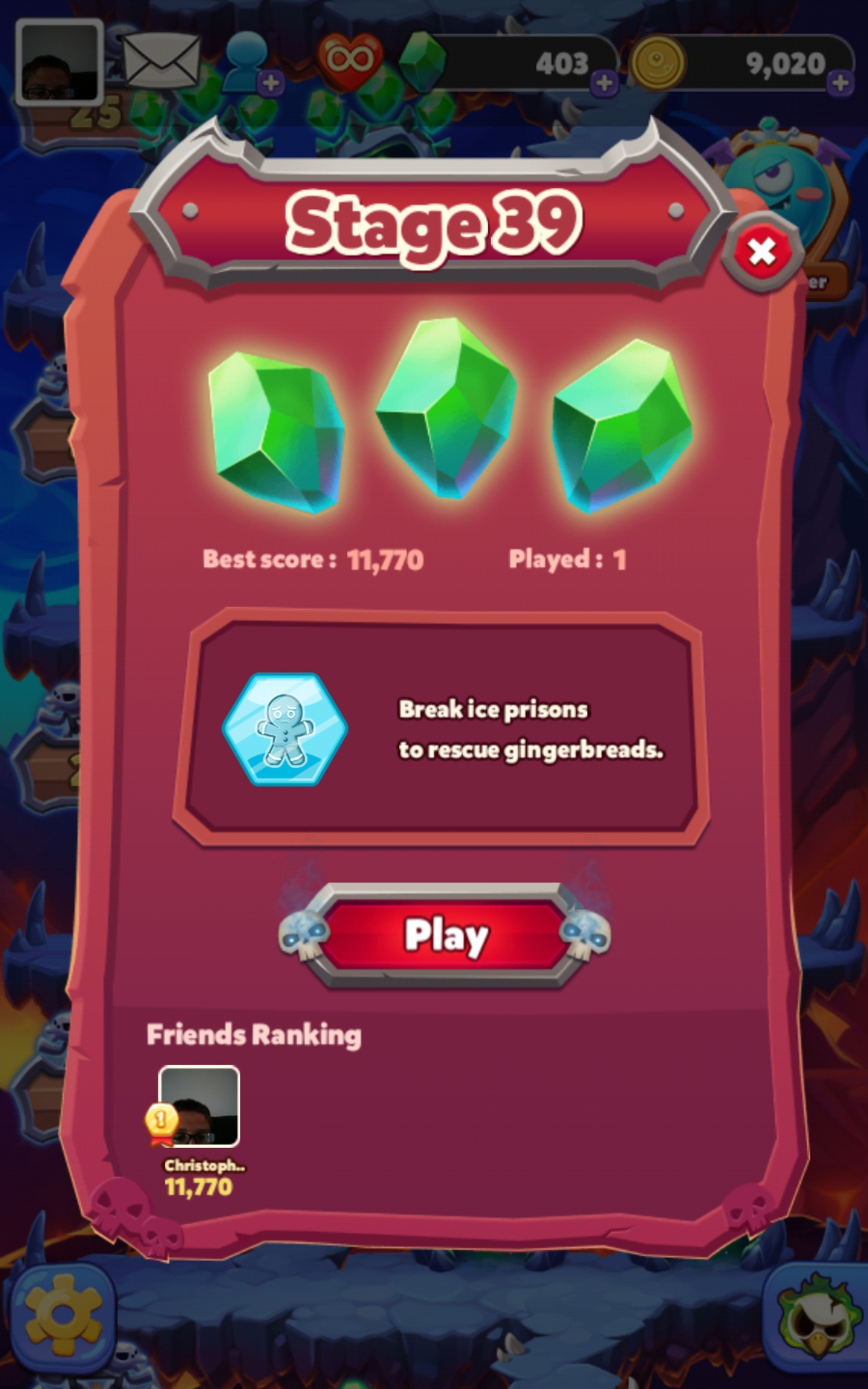Open the mail envelope inbox
Image resolution: width=868 pixels, height=1389 pixels.
pos(161,61)
